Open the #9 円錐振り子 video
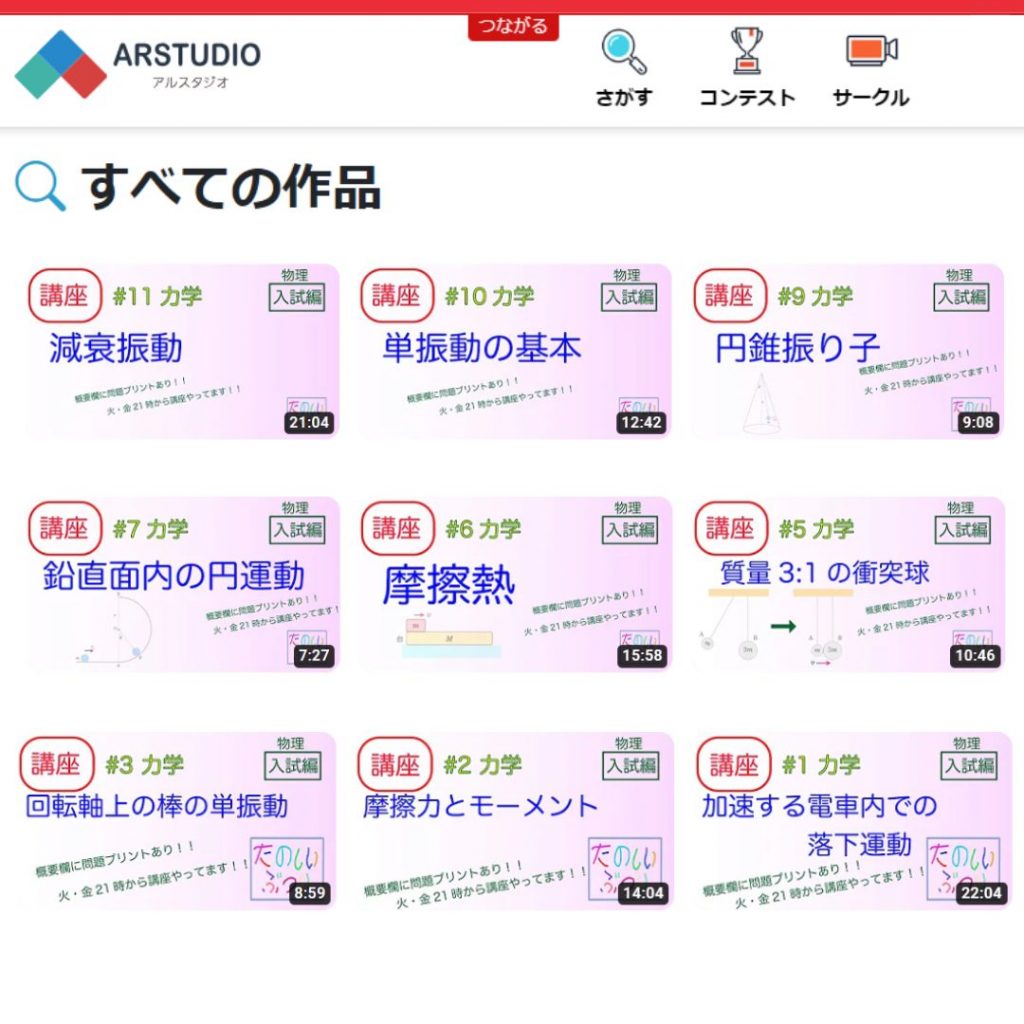 pyautogui.click(x=847, y=351)
